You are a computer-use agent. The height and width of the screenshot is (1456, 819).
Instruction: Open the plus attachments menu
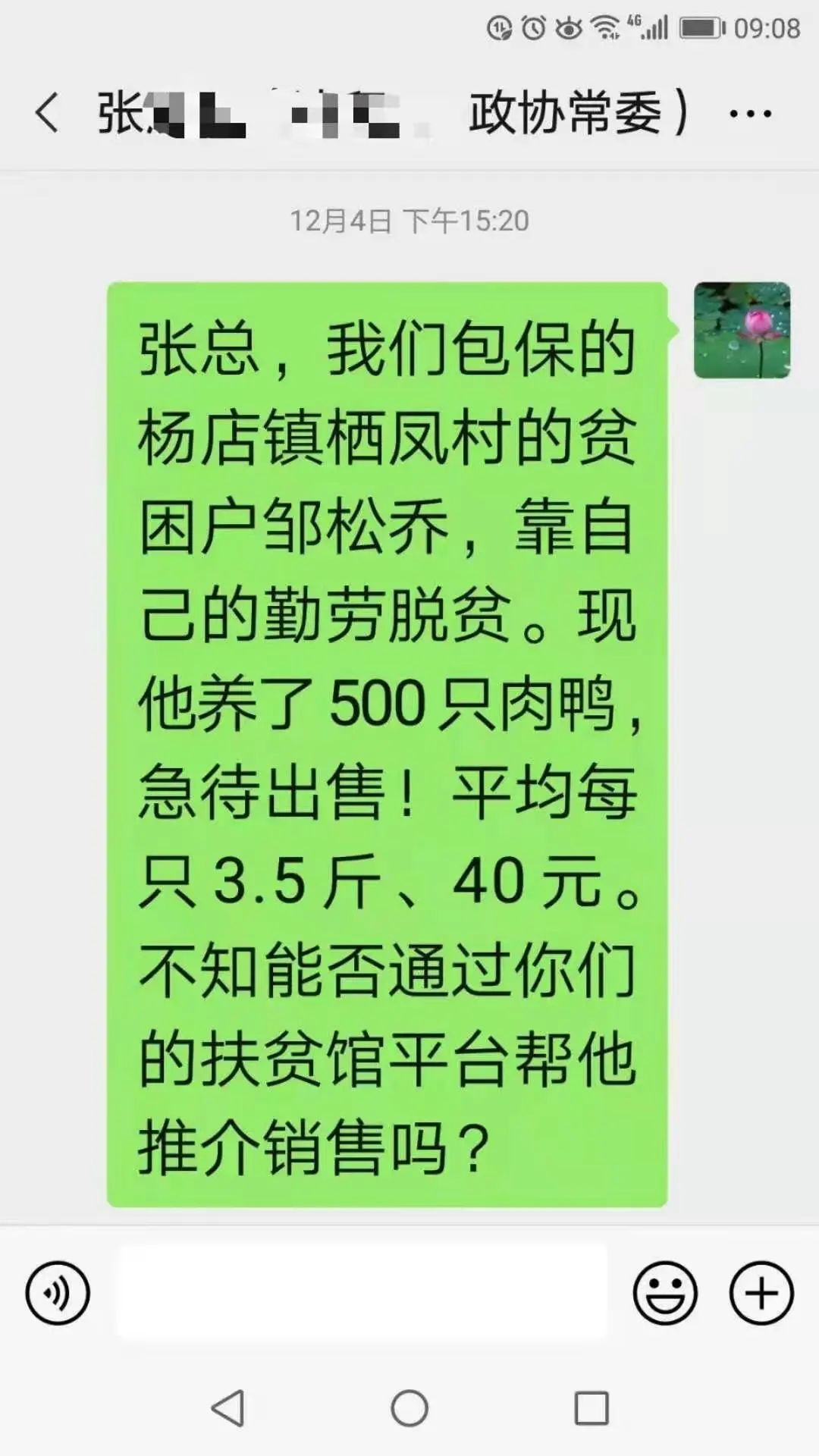[761, 1293]
